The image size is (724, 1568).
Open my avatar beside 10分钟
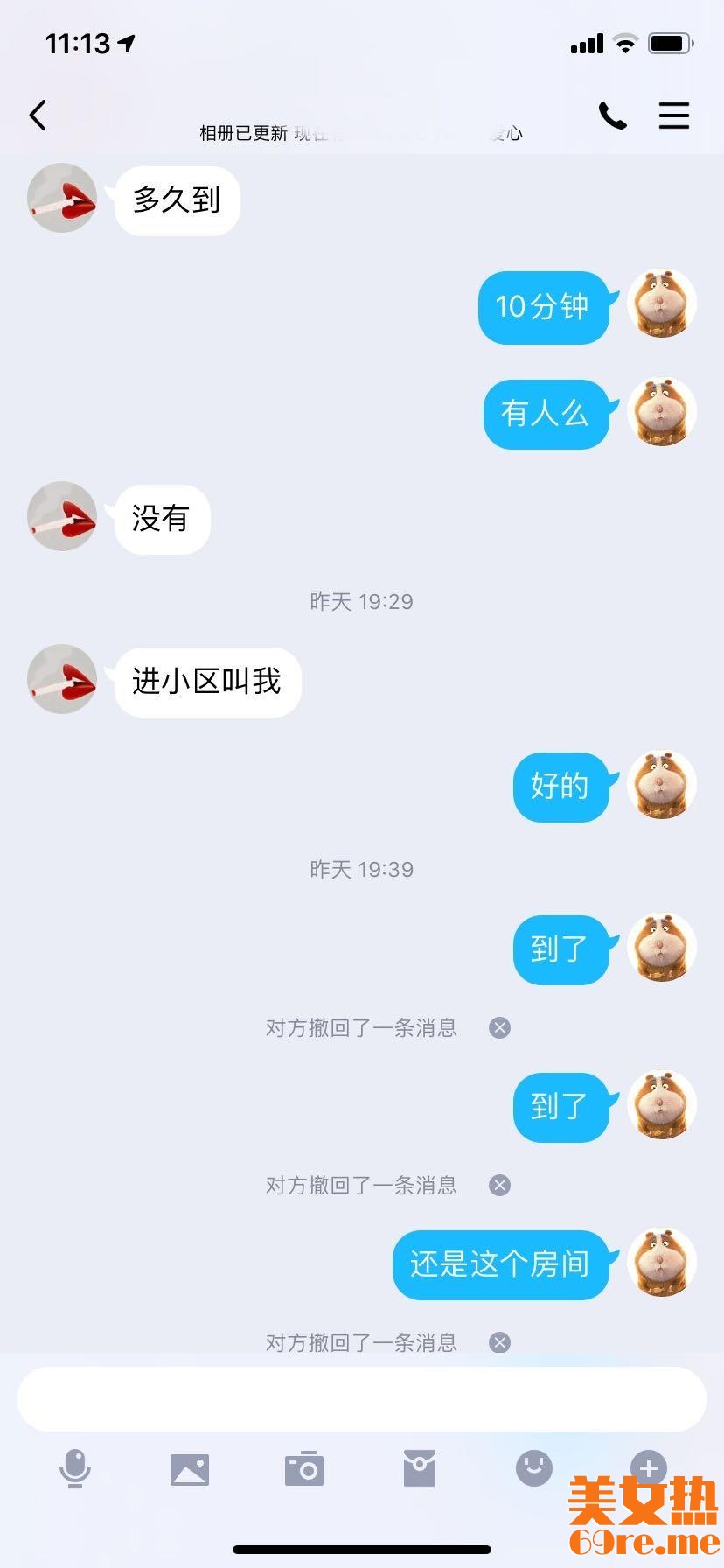coord(662,304)
